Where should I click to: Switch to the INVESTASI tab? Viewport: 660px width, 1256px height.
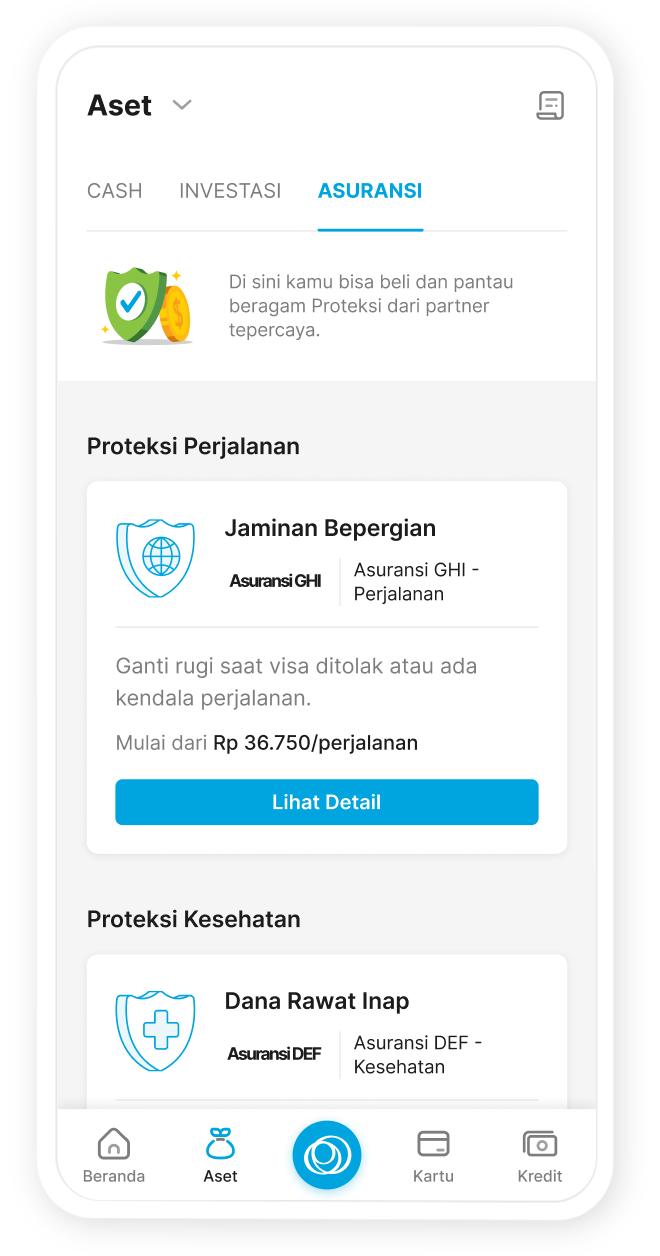coord(230,190)
